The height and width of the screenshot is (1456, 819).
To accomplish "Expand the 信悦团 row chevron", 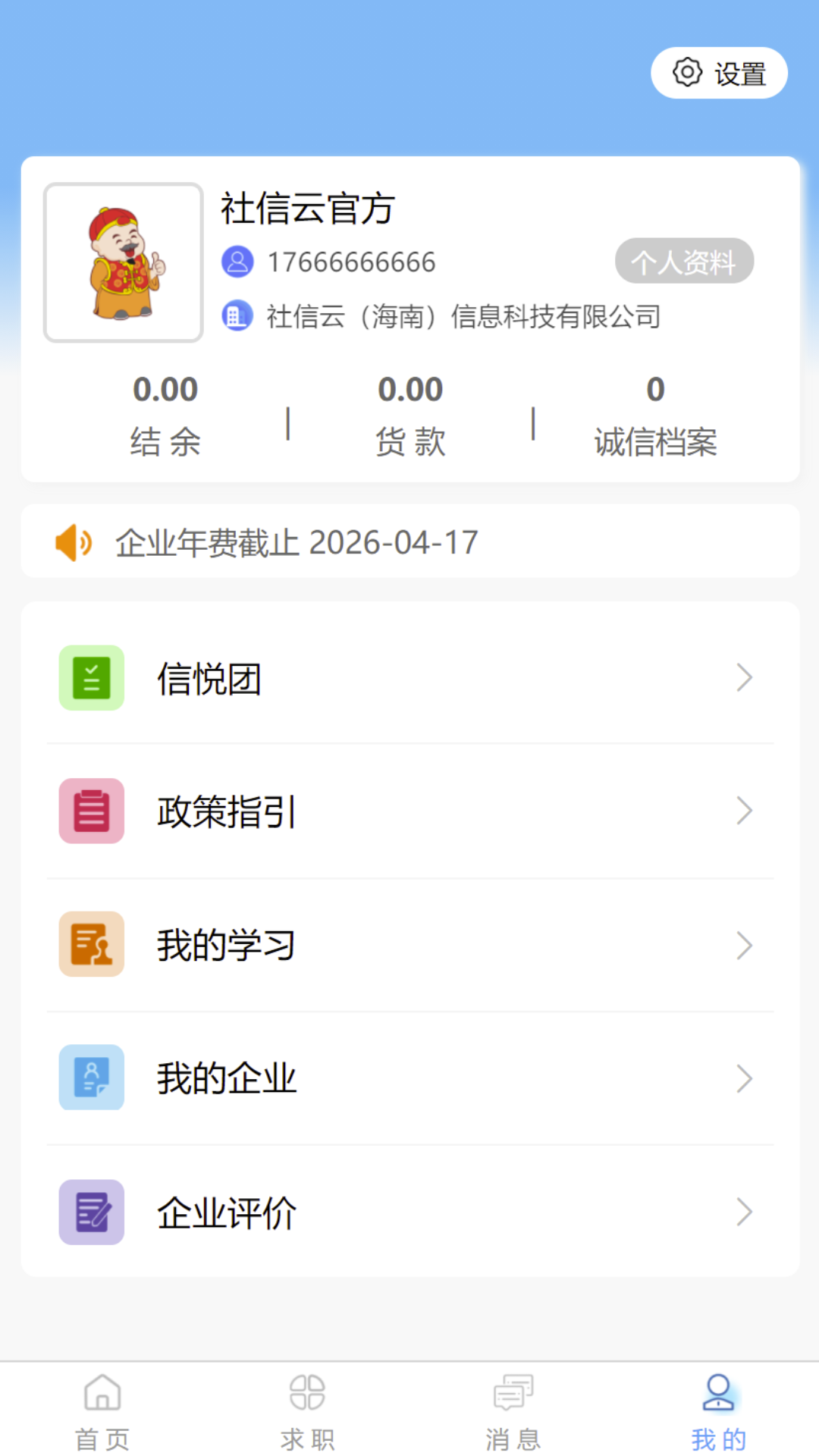I will pyautogui.click(x=744, y=677).
